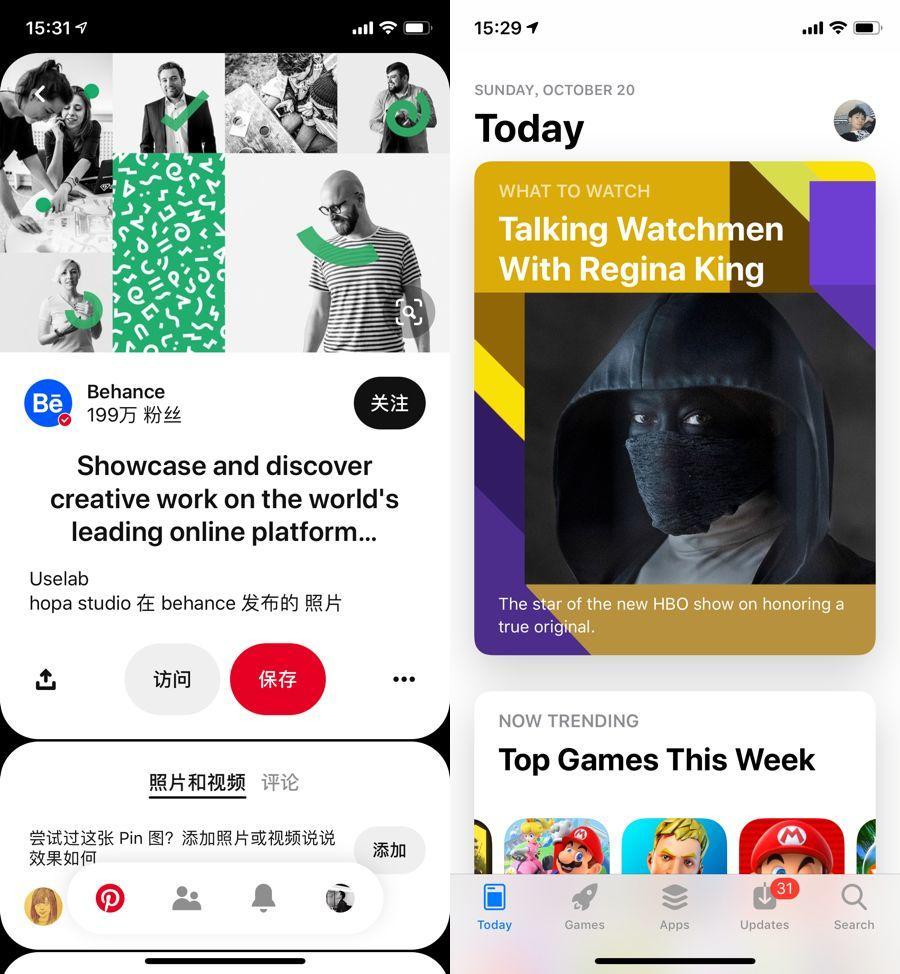This screenshot has height=974, width=900.
Task: Go back using the arrow on the pin image
Action: click(x=38, y=93)
